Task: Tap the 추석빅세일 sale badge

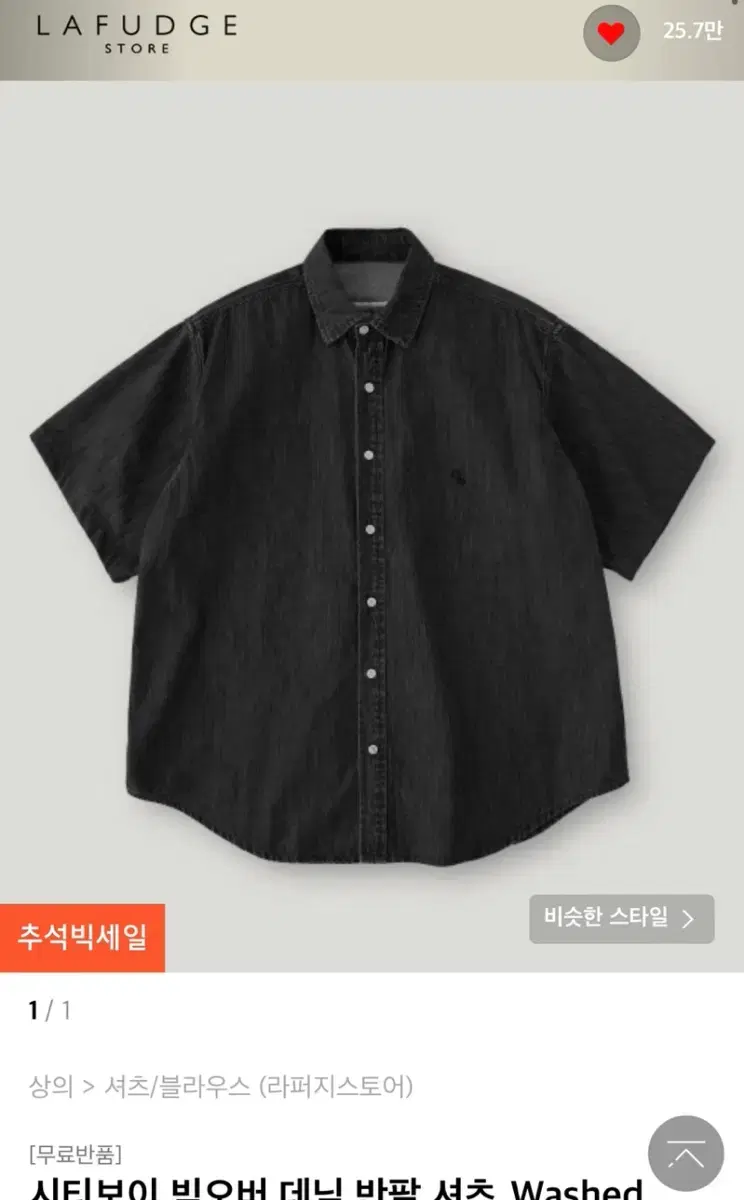Action: (x=82, y=937)
